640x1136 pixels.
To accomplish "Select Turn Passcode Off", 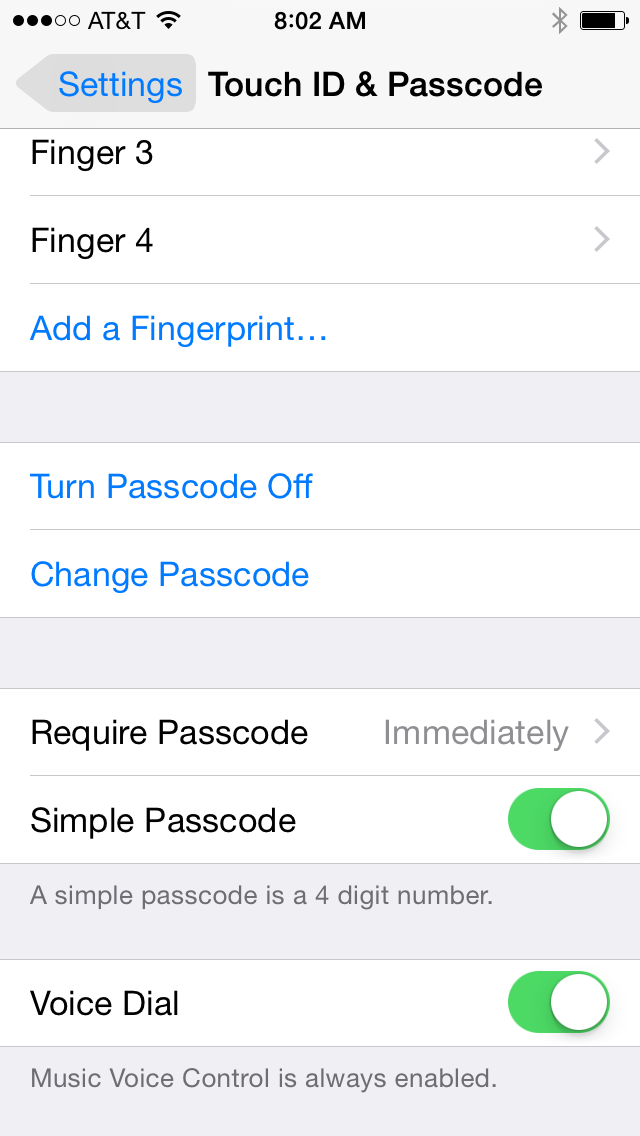I will point(172,487).
